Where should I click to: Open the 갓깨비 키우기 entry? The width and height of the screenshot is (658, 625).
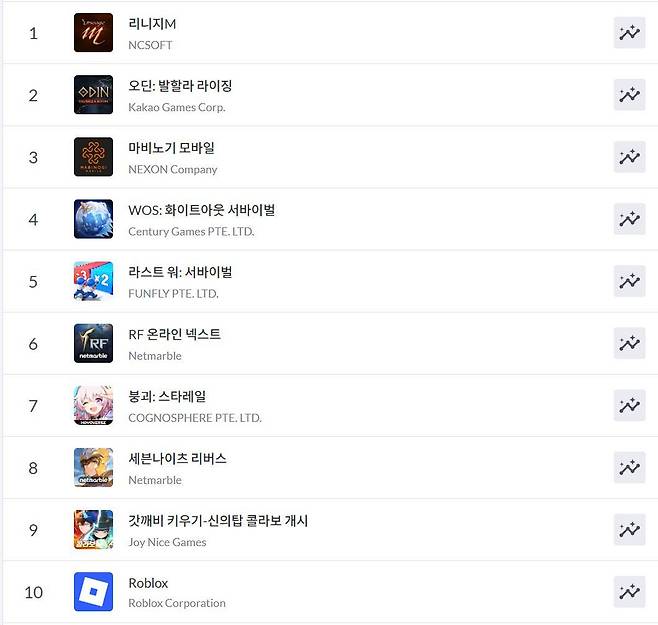[x=218, y=521]
